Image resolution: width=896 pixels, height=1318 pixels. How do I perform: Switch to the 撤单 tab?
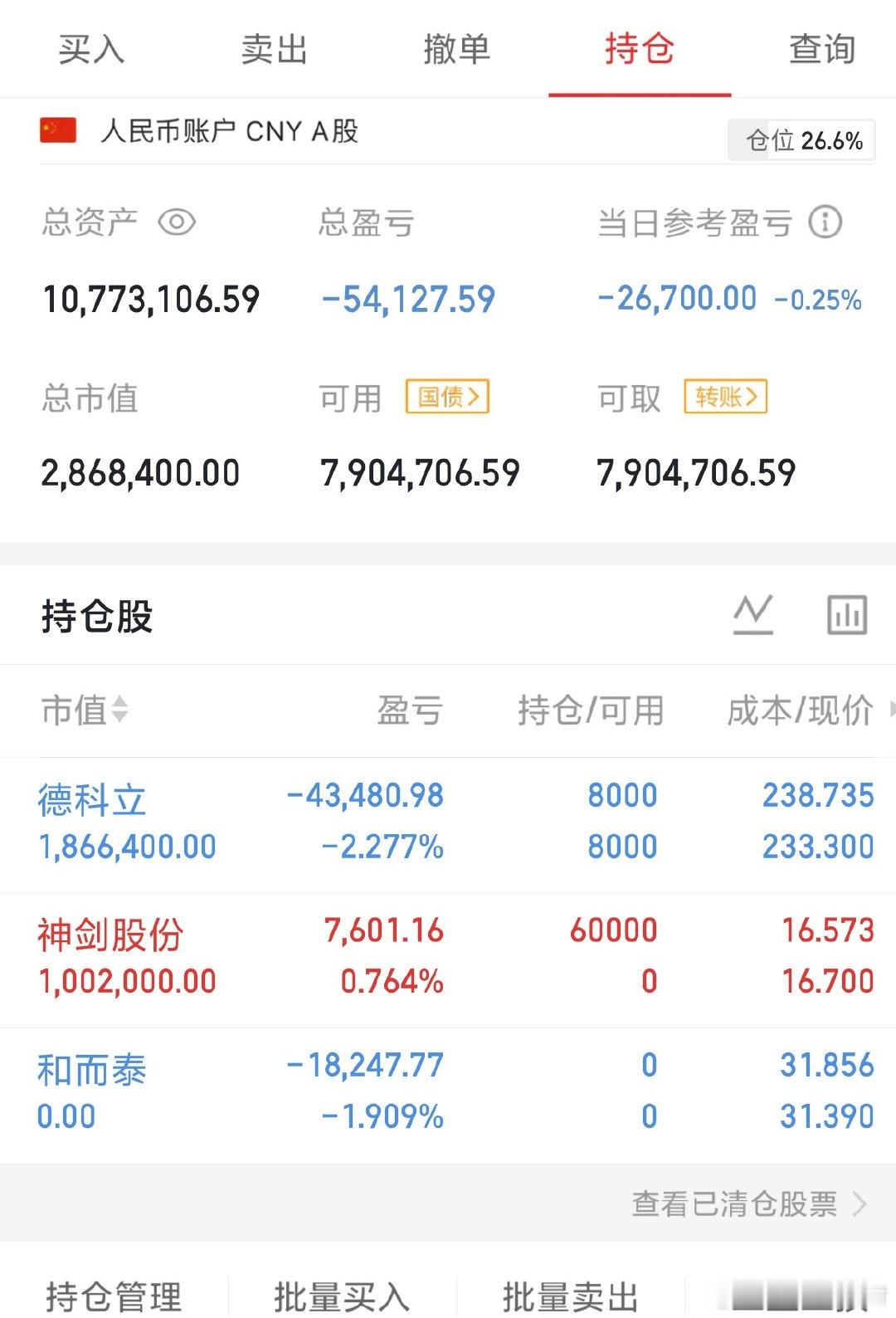pyautogui.click(x=456, y=50)
